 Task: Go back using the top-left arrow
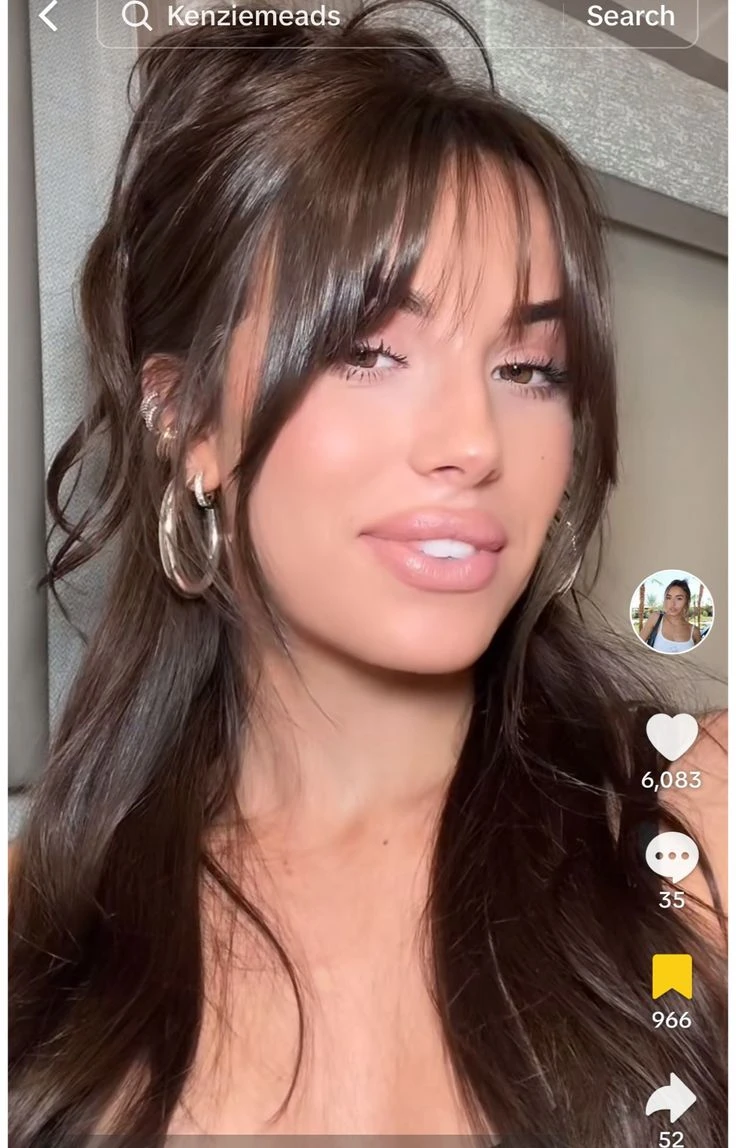47,16
